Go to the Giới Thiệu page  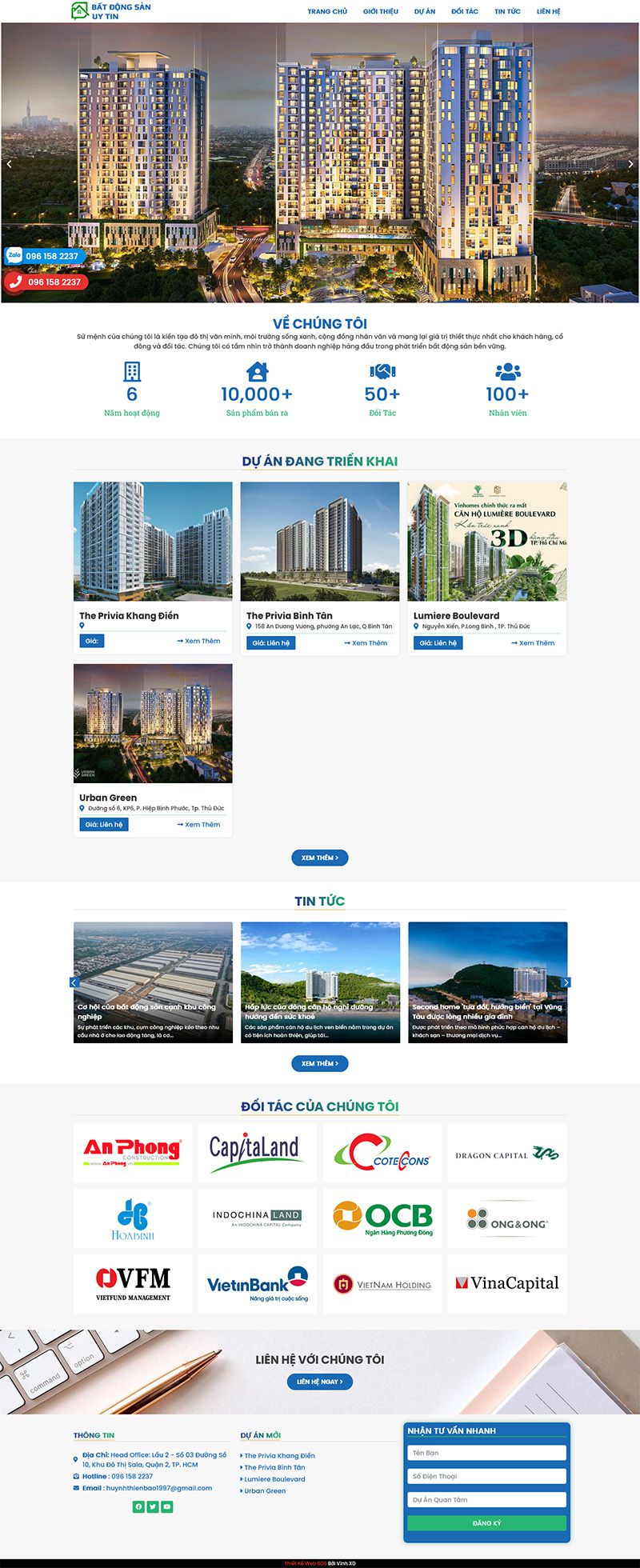coord(380,11)
